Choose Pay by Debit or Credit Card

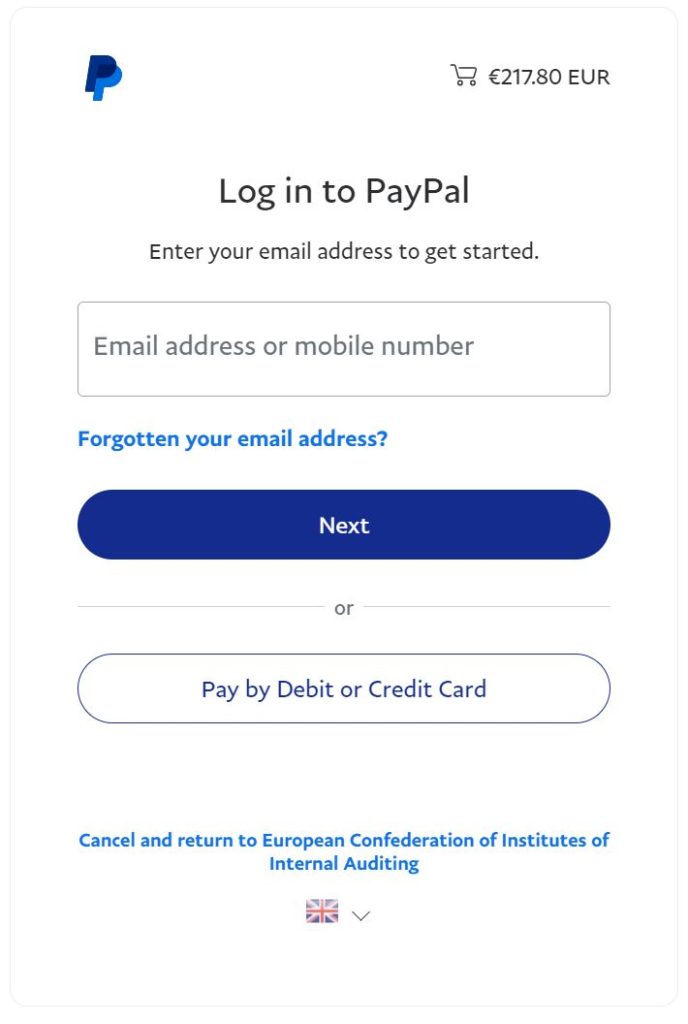(343, 689)
